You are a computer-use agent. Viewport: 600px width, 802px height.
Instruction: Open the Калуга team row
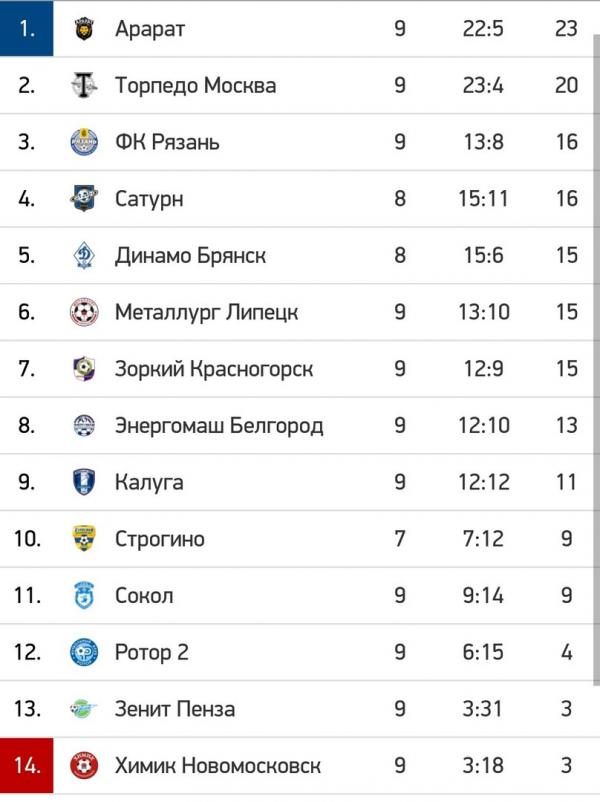click(x=149, y=482)
